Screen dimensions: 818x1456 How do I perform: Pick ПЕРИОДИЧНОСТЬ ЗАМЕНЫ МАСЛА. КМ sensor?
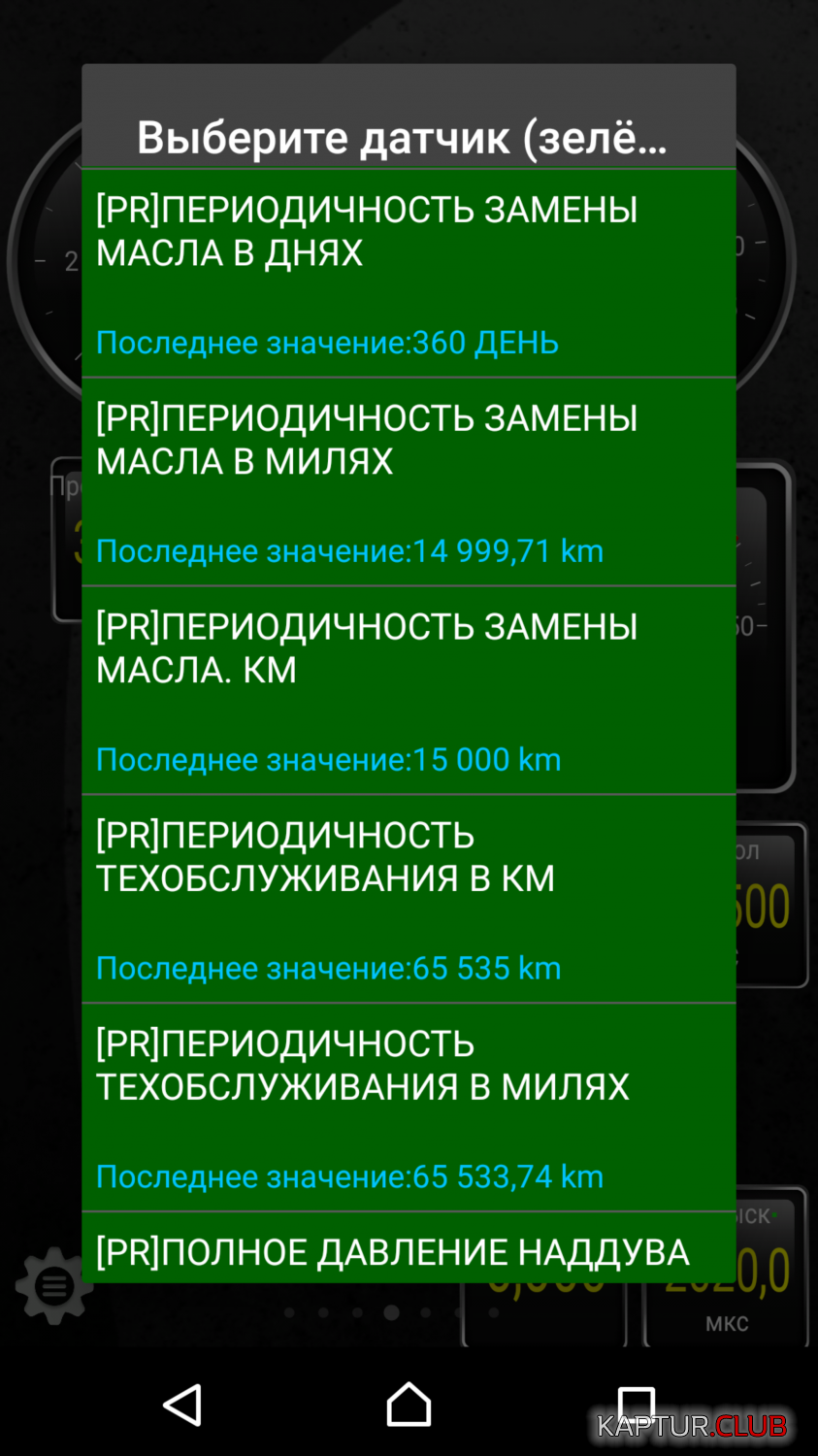click(409, 690)
